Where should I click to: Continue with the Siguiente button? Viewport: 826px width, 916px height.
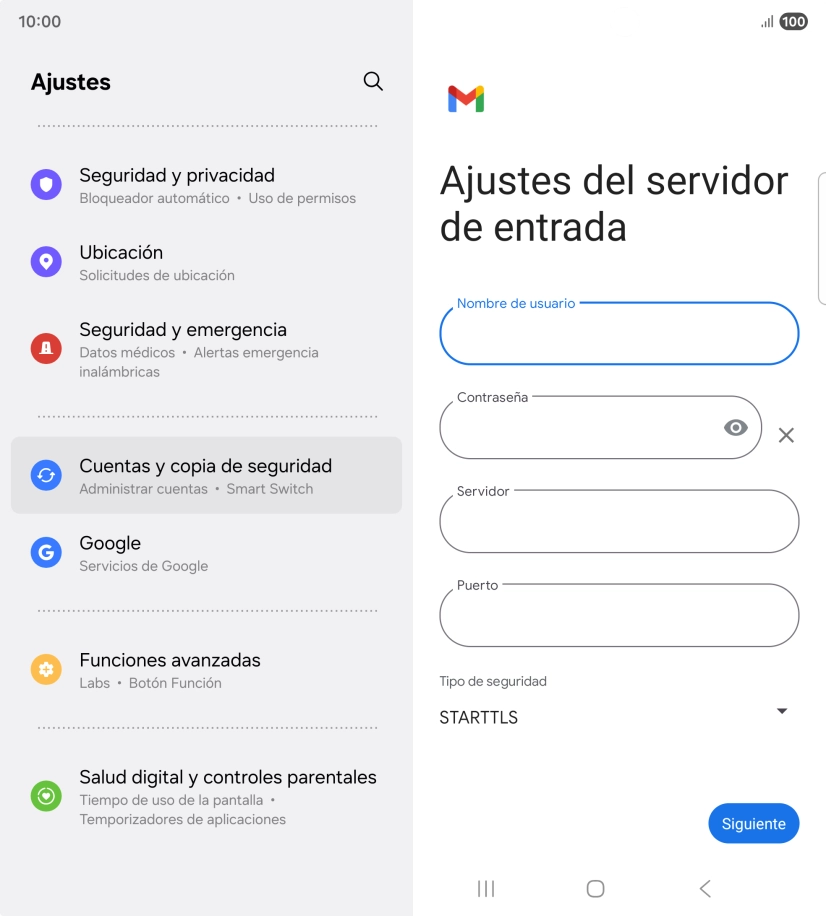point(753,824)
